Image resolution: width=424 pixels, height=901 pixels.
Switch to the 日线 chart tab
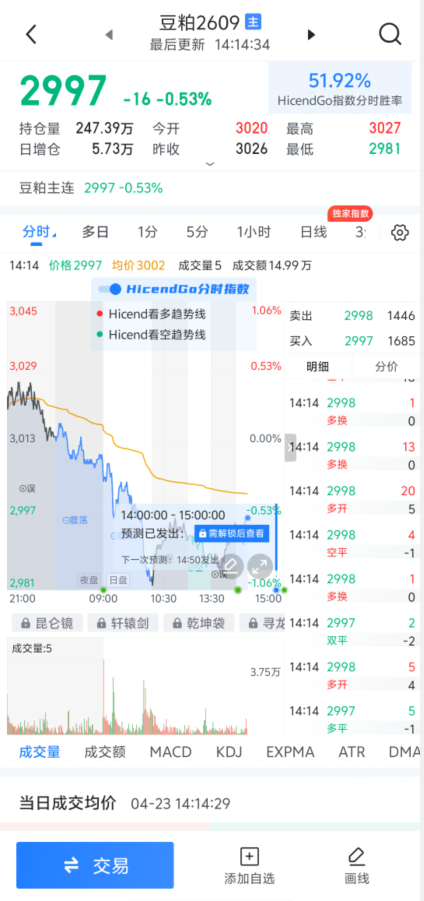(x=314, y=232)
